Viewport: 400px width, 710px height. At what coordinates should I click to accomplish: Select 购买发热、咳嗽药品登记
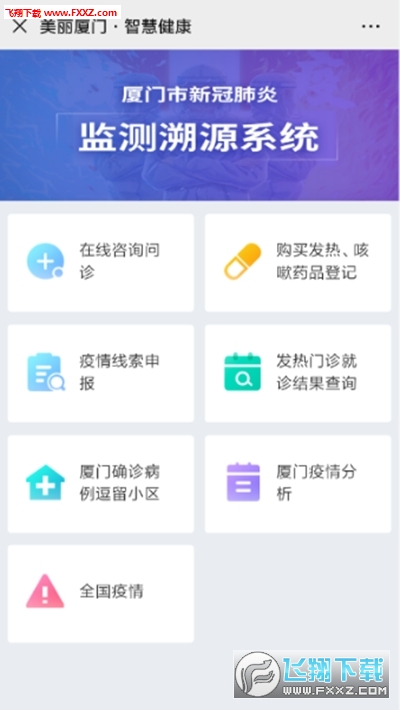(x=298, y=263)
